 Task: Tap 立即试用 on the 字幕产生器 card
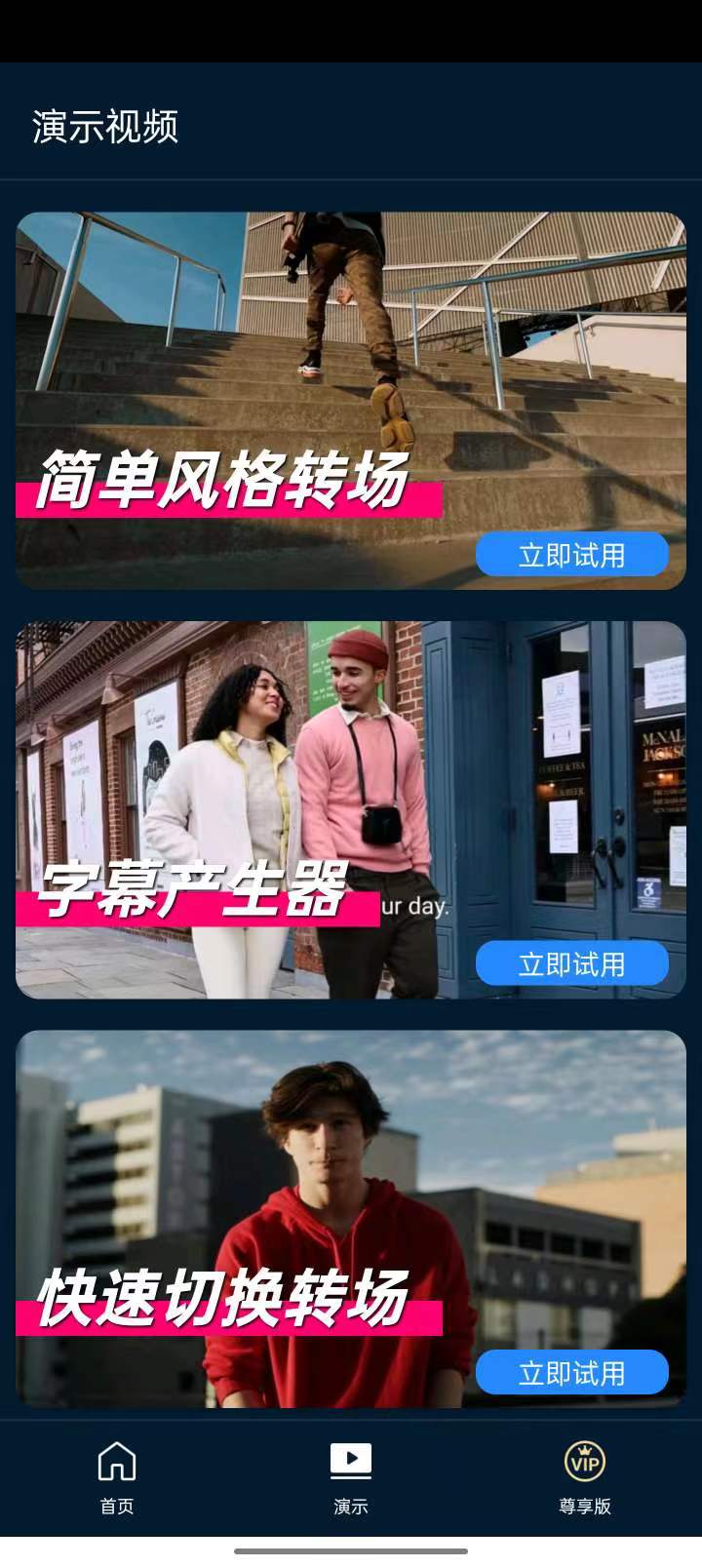click(571, 964)
